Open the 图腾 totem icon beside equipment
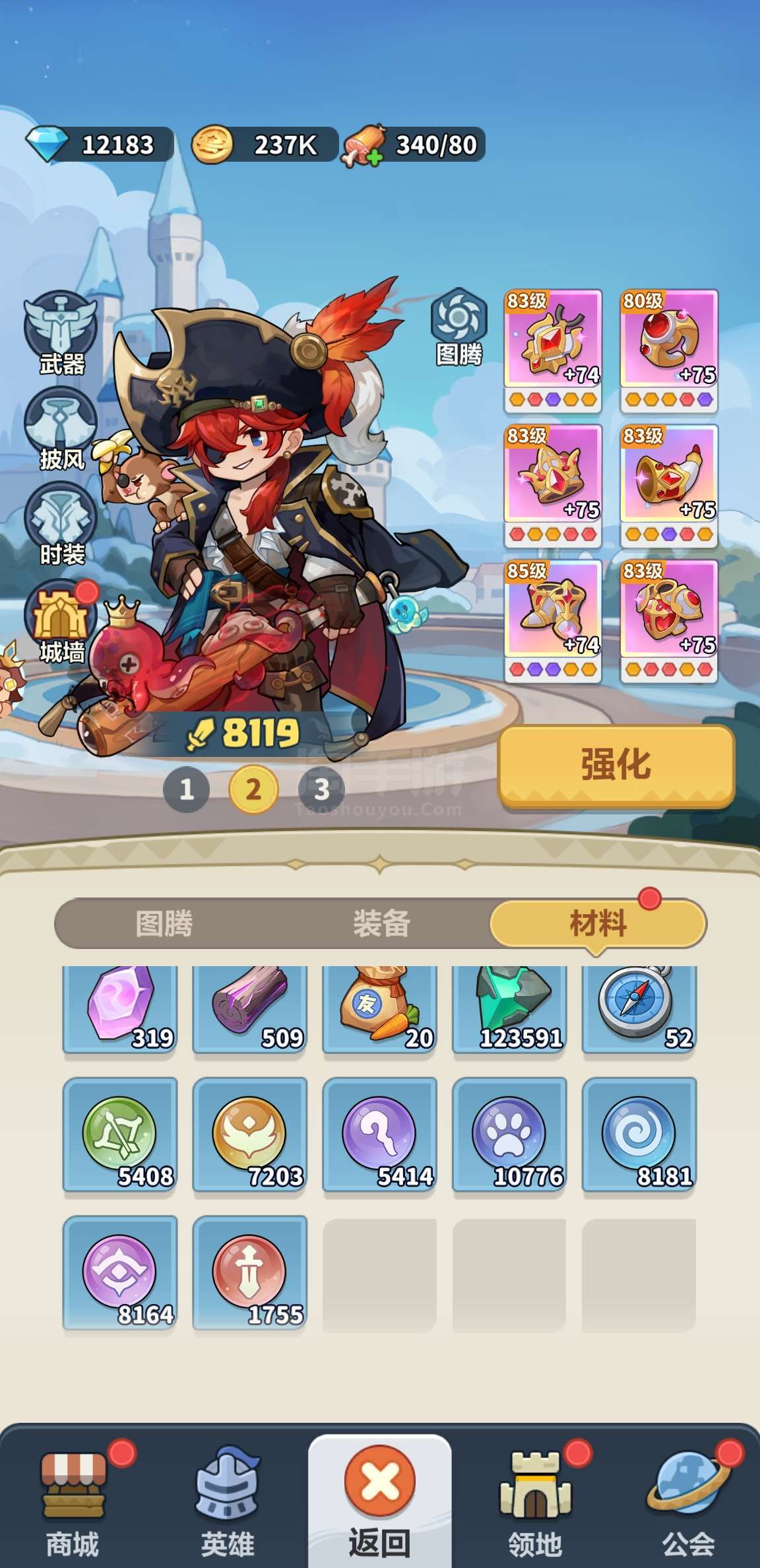760x1568 pixels. click(459, 326)
